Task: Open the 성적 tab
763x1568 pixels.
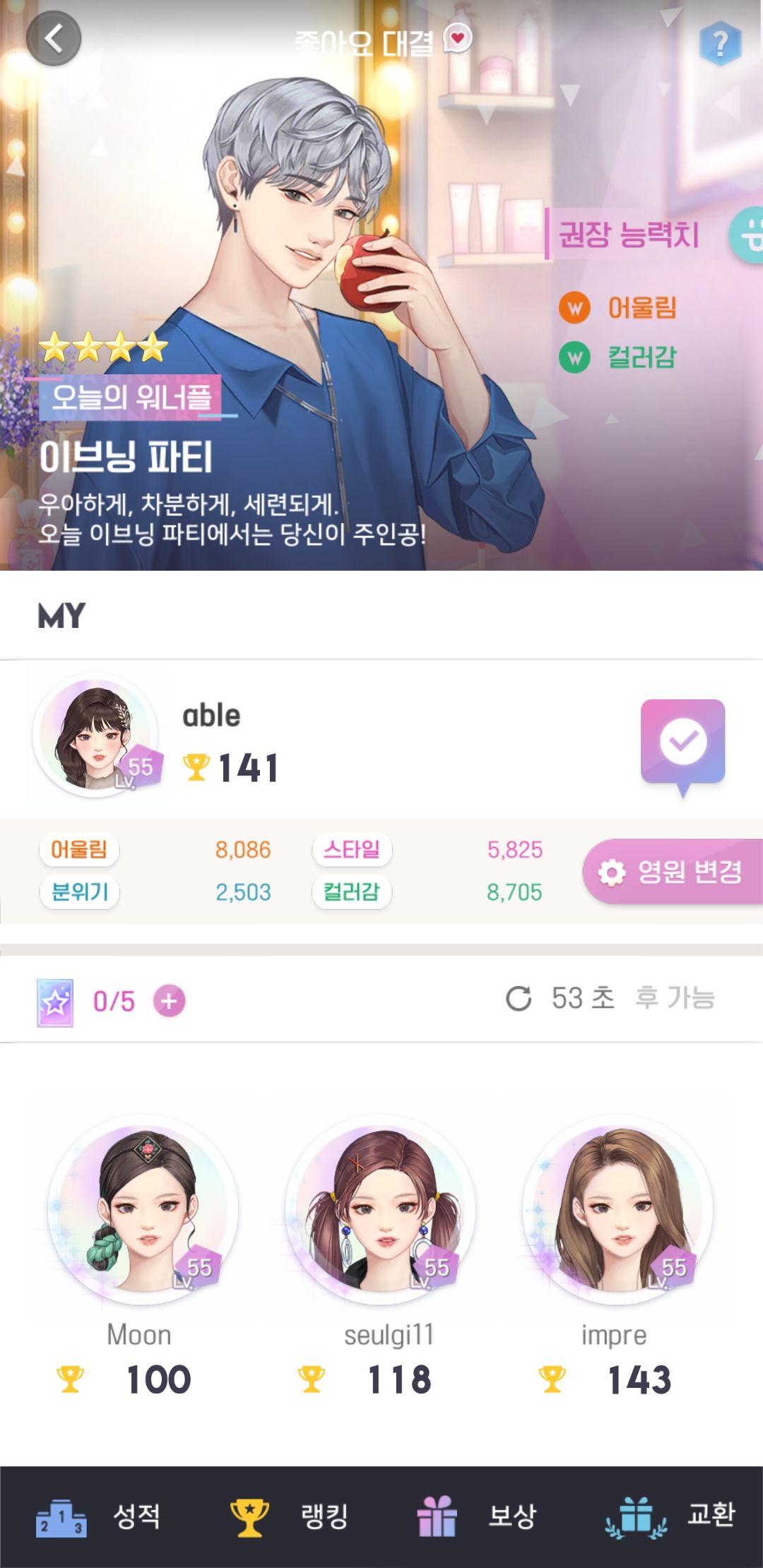Action: [x=97, y=1516]
